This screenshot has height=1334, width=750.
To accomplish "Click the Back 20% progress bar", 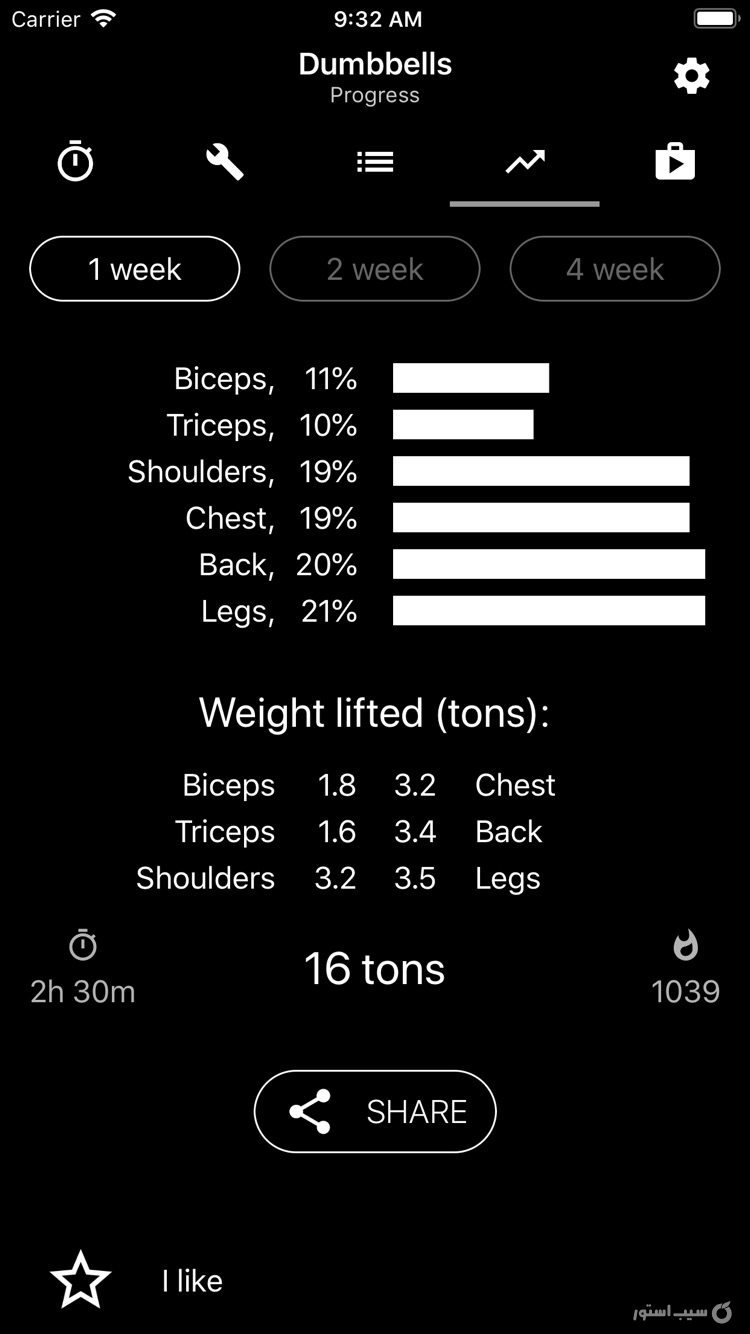I will pos(550,564).
